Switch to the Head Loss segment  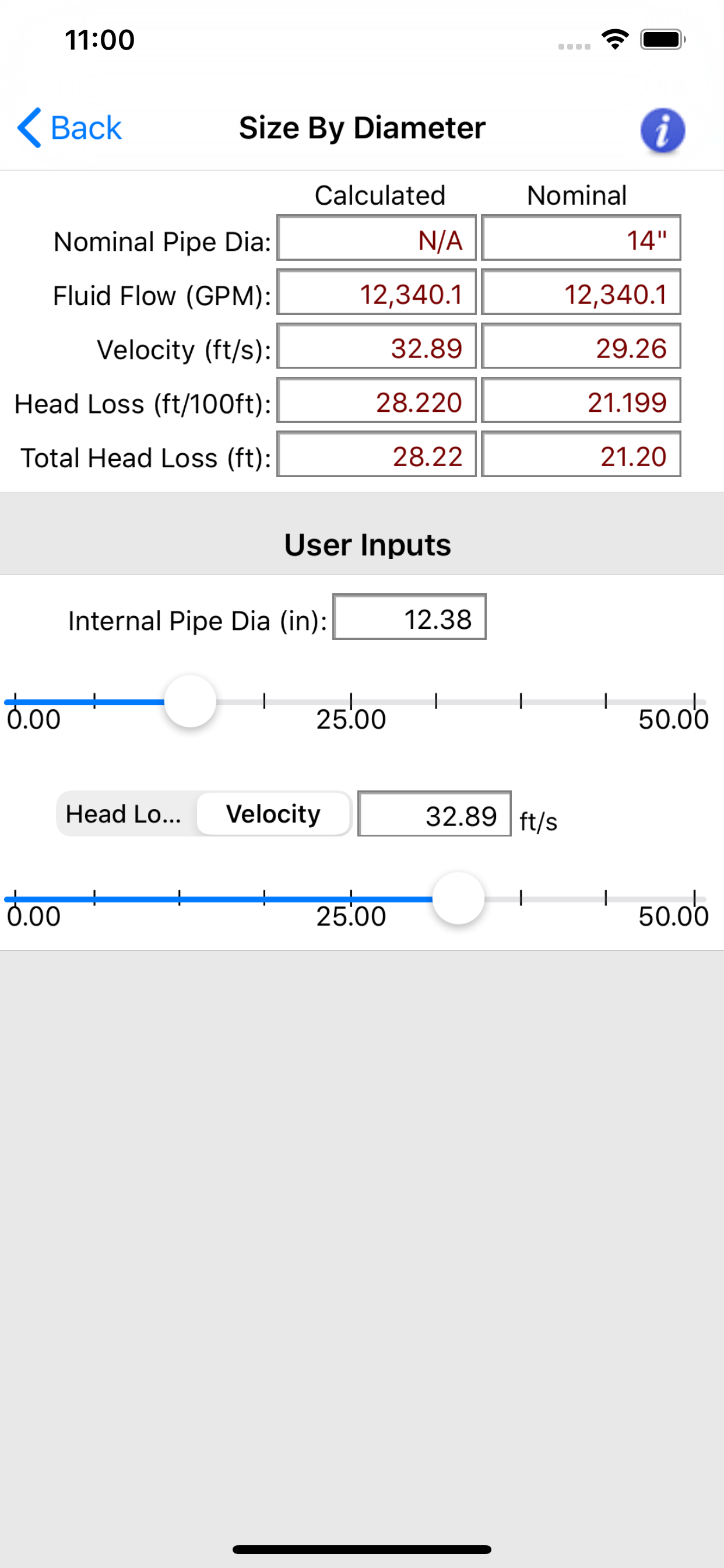125,813
